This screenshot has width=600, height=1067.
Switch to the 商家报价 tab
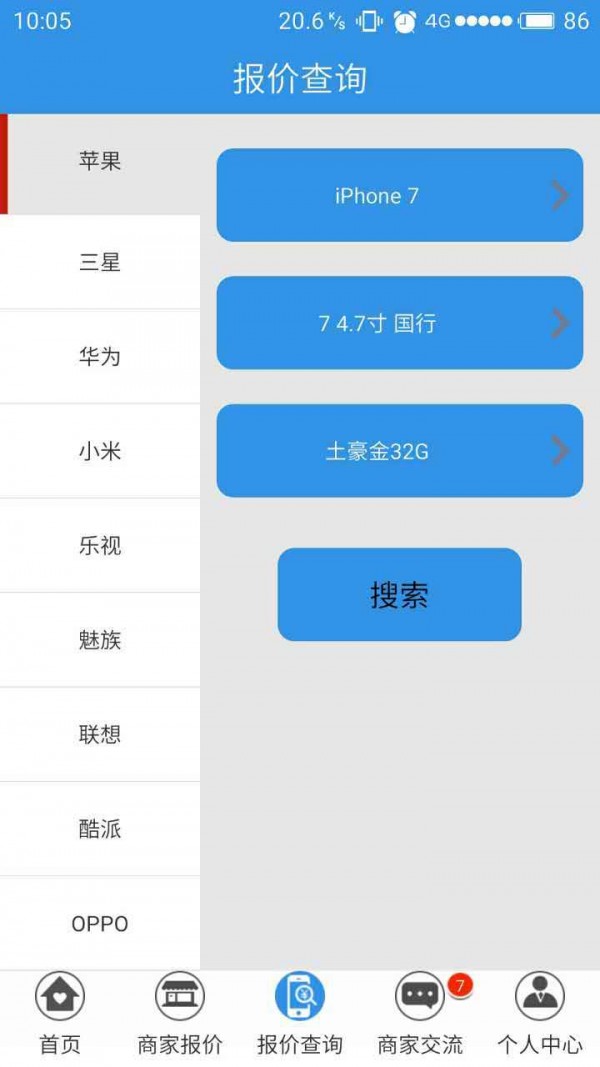180,1015
